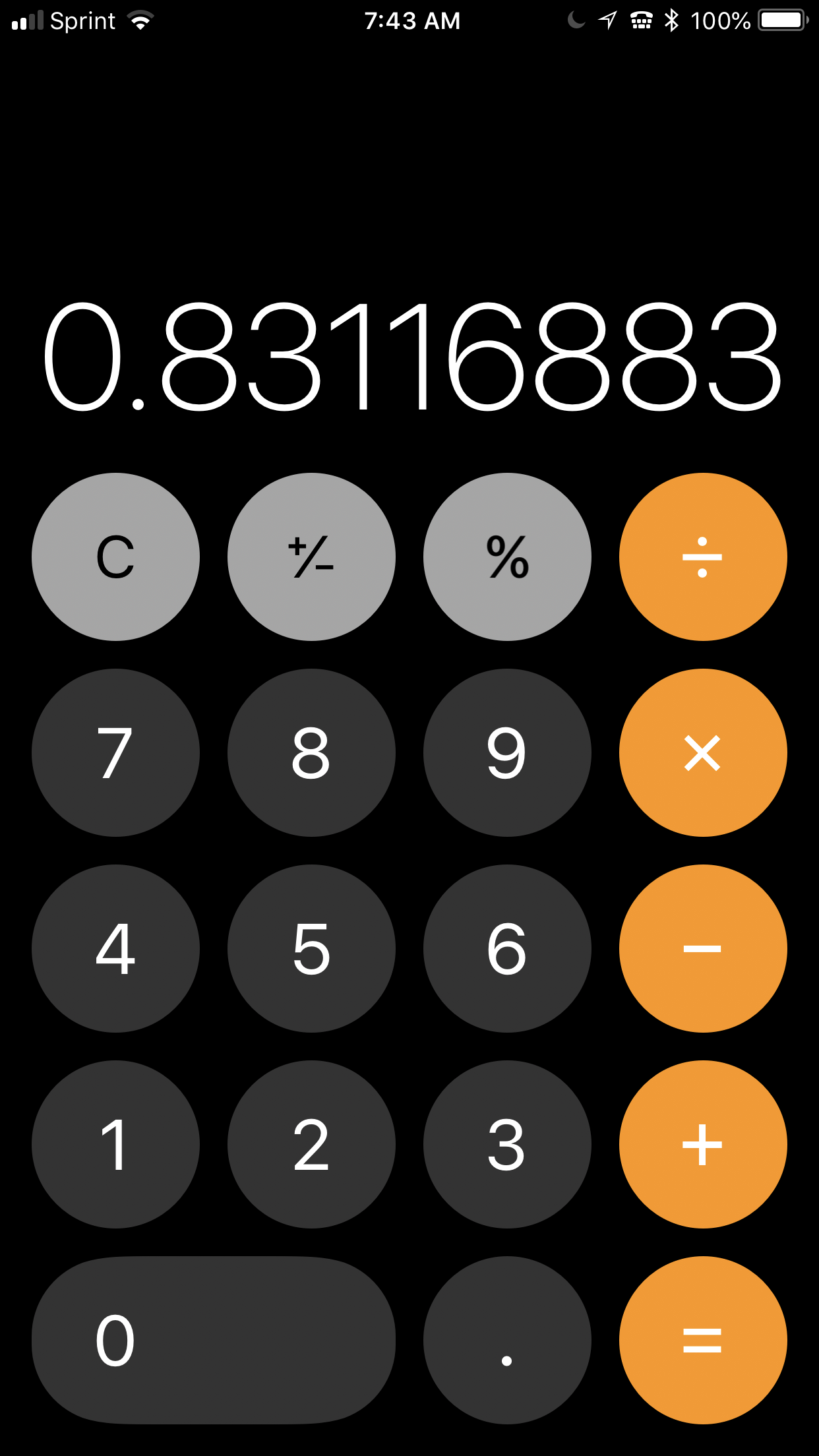Enter the digit 9
The width and height of the screenshot is (819, 1456).
click(507, 752)
